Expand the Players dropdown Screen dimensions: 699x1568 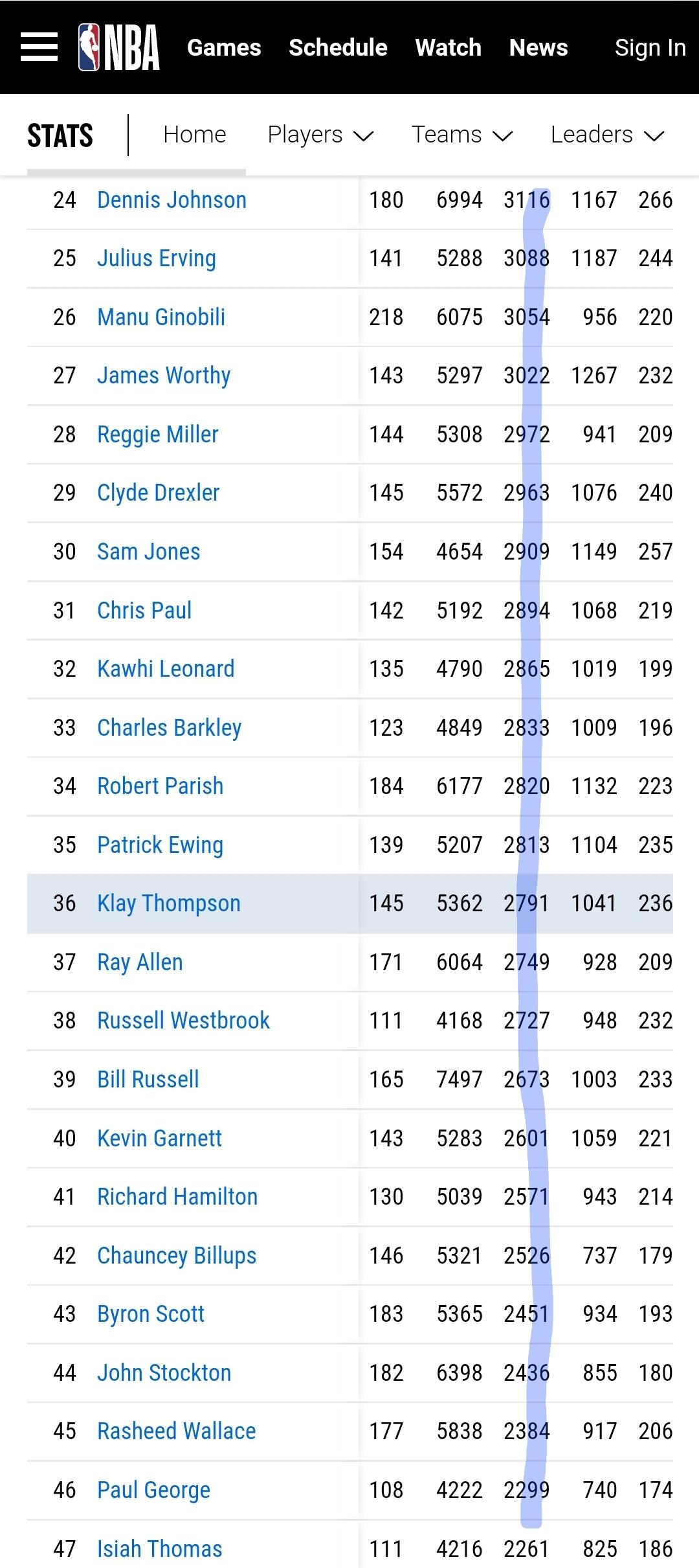[x=320, y=135]
